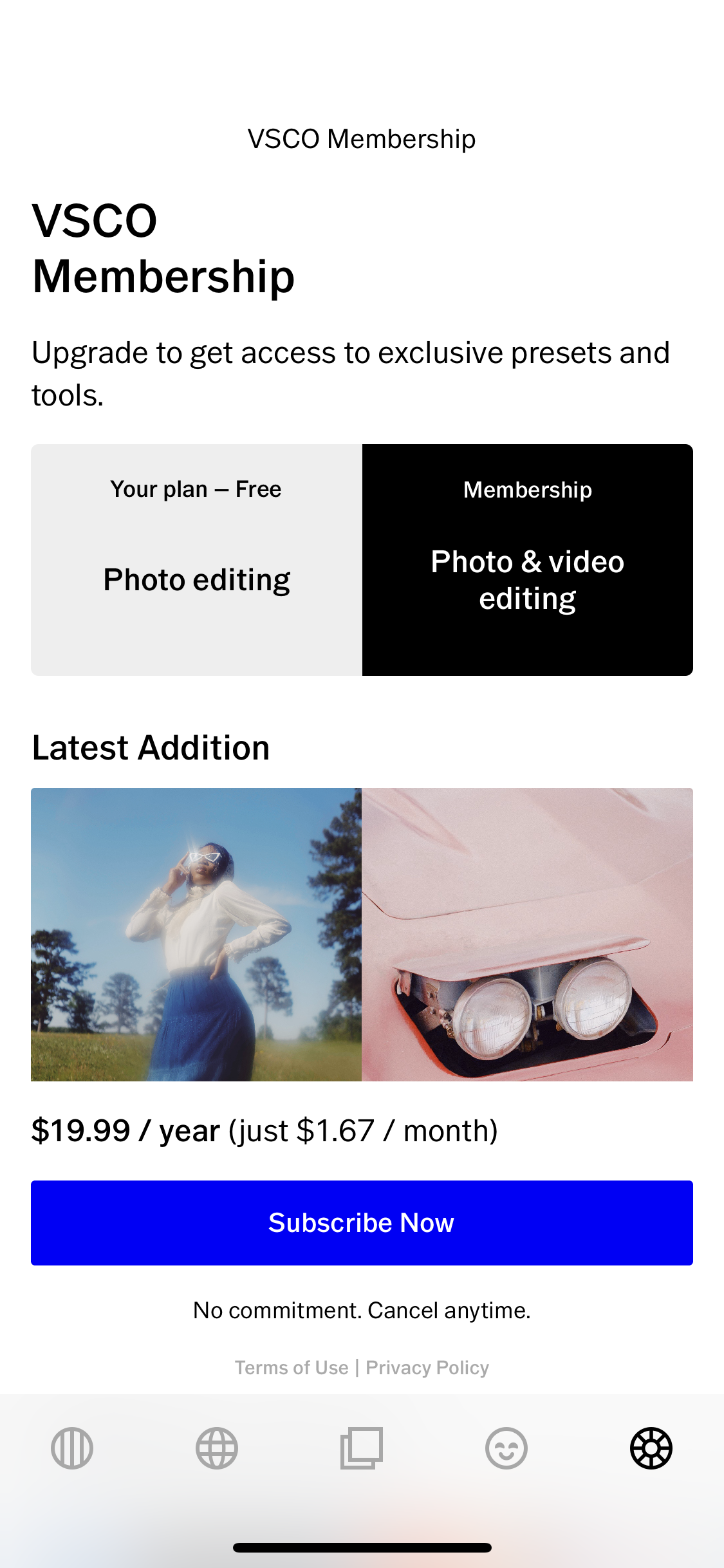The height and width of the screenshot is (1568, 724).
Task: Select the Membership film-reel icon
Action: (x=651, y=1448)
